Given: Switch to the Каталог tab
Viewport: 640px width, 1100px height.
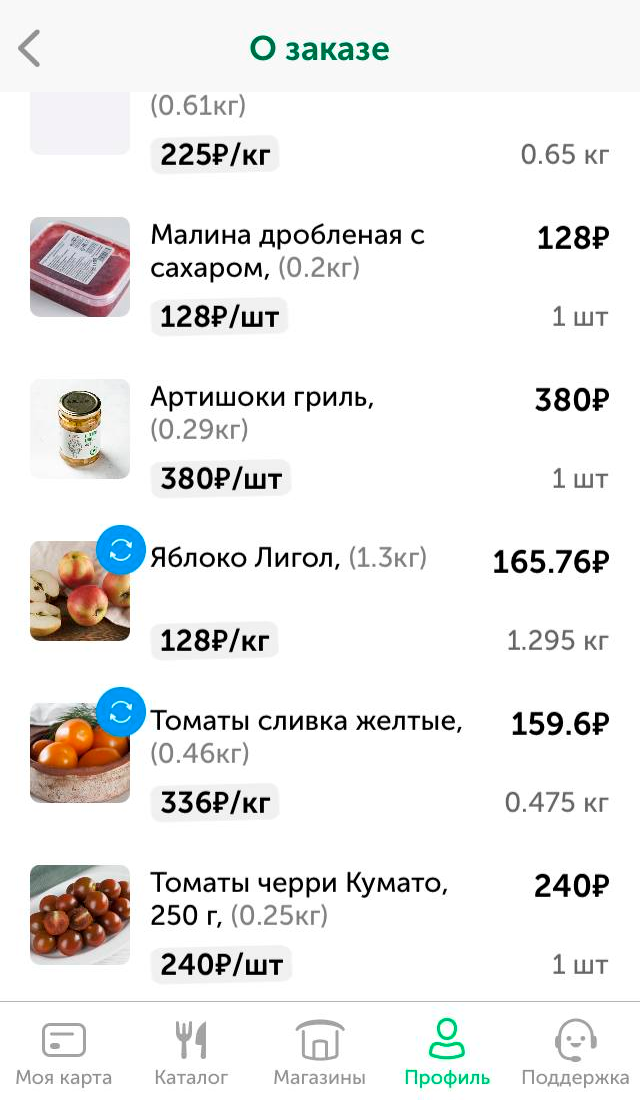Looking at the screenshot, I should coord(191,1052).
